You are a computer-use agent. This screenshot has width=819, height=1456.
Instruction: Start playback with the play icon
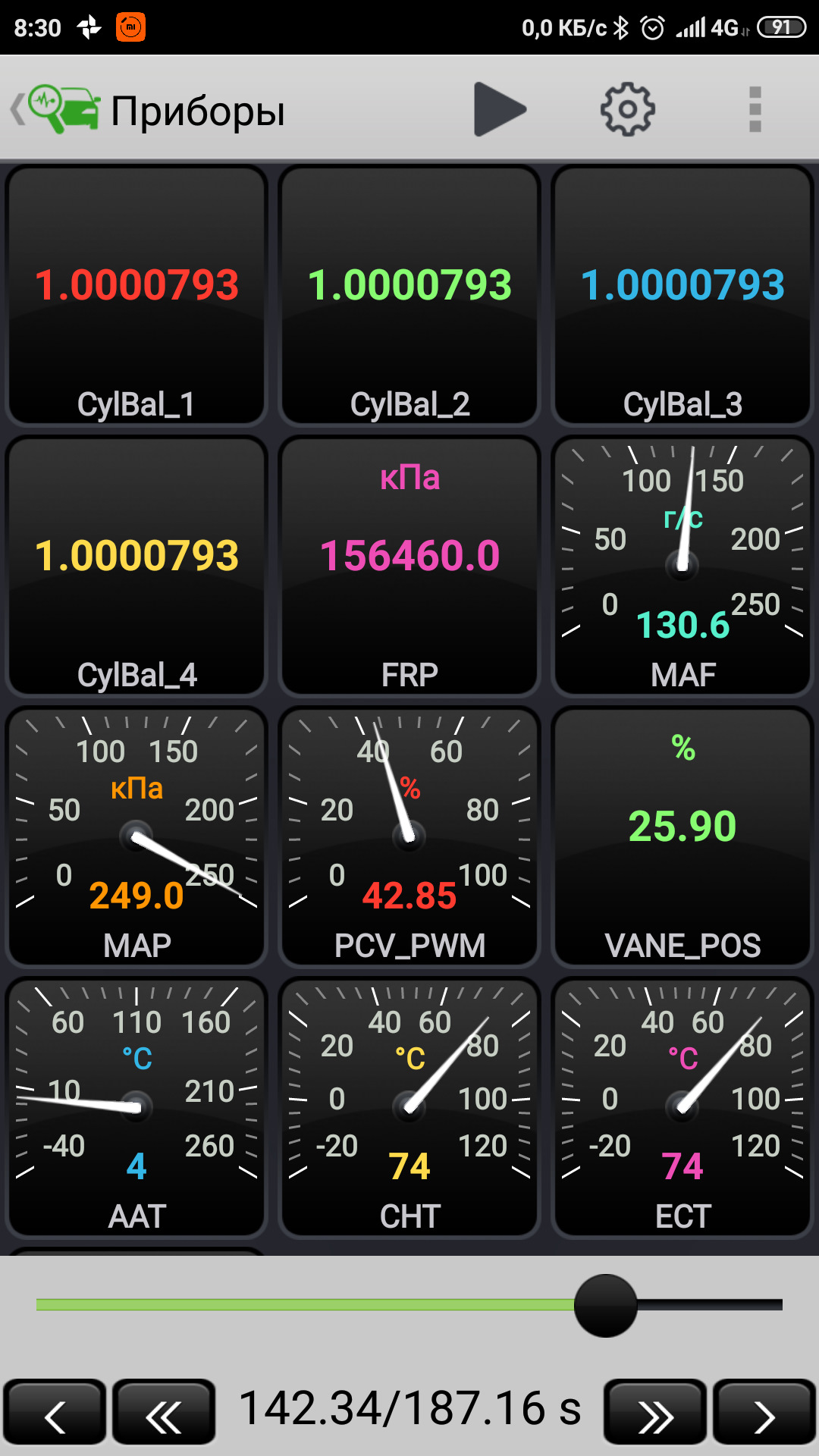click(500, 110)
